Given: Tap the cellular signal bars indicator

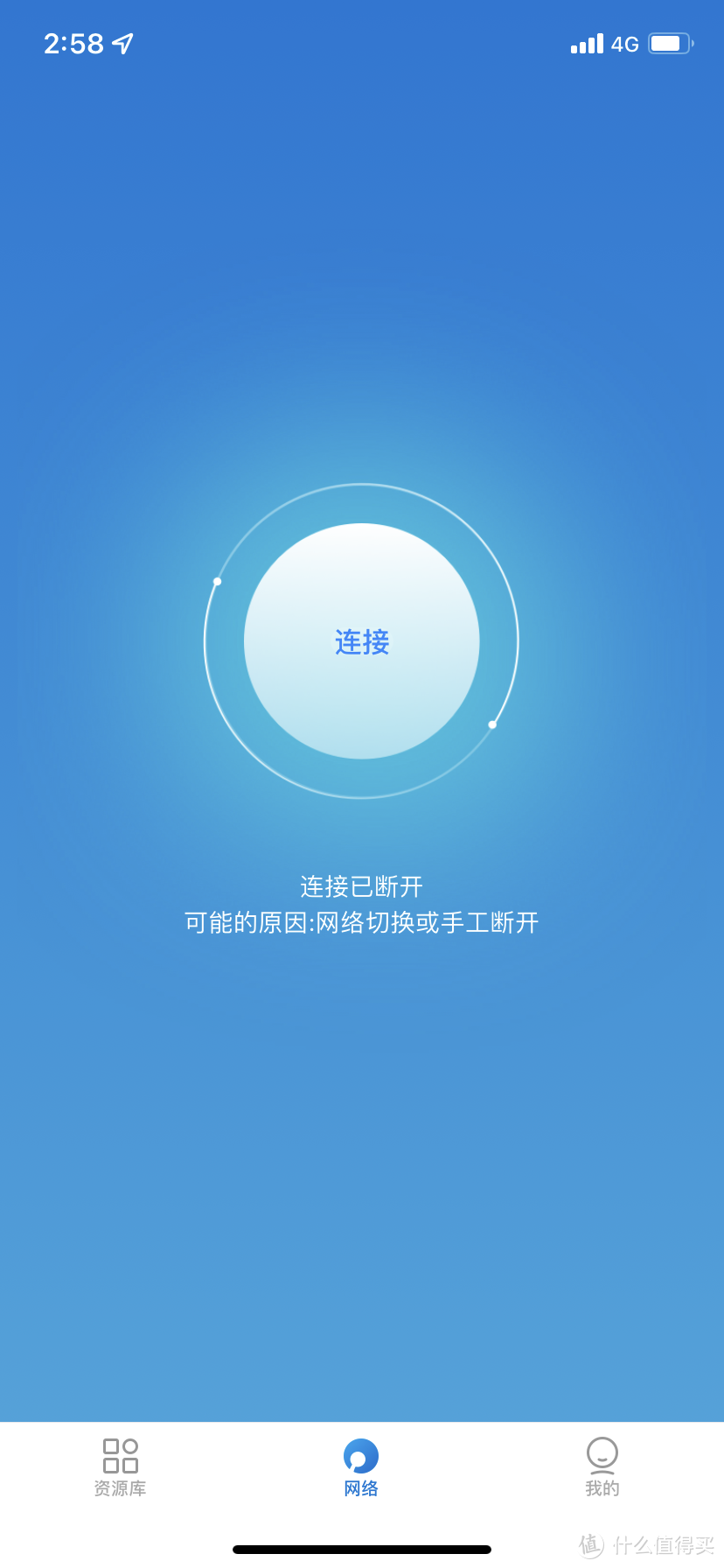Looking at the screenshot, I should point(585,43).
